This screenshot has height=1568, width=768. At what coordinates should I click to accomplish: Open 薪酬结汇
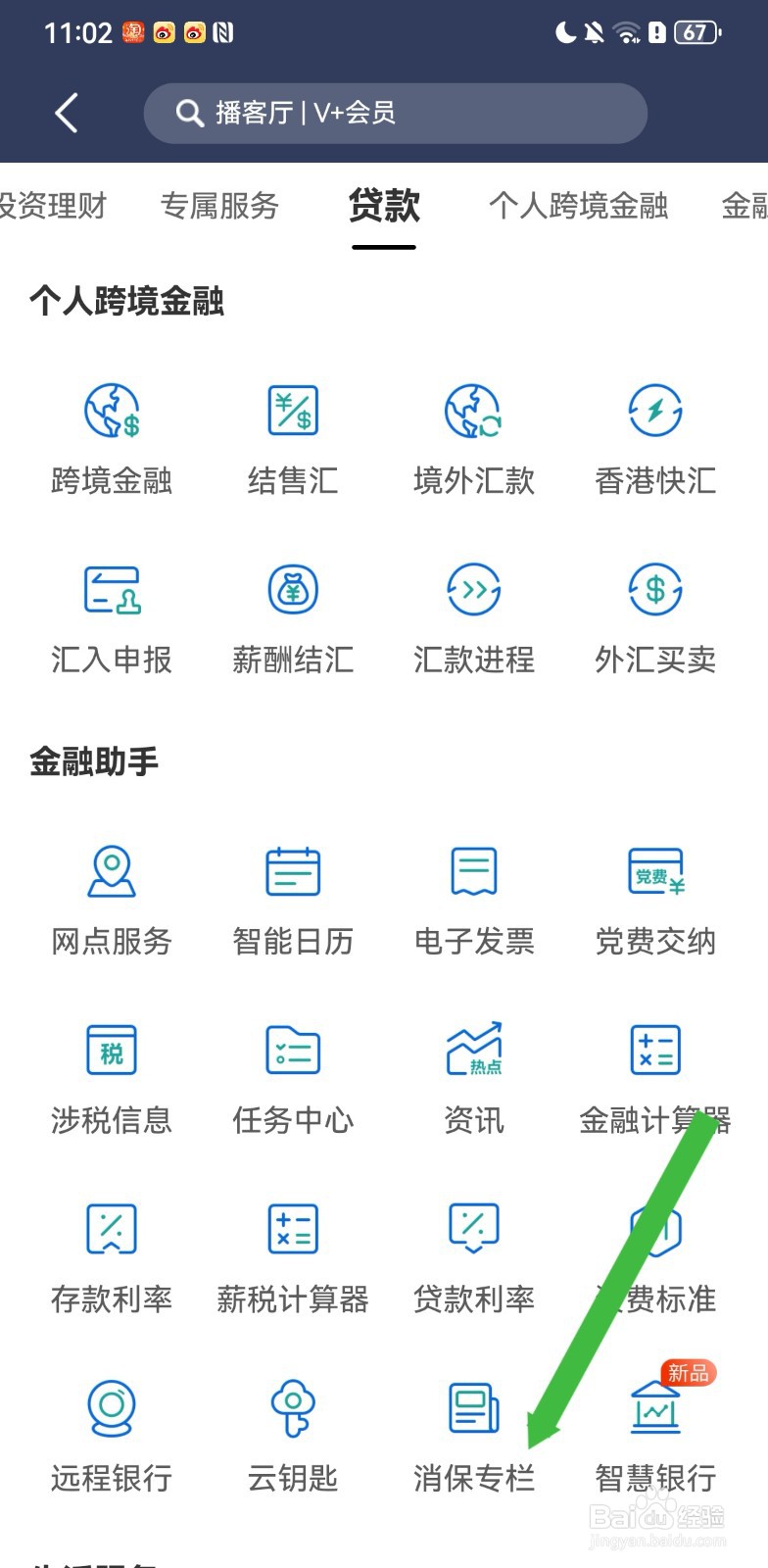click(293, 619)
